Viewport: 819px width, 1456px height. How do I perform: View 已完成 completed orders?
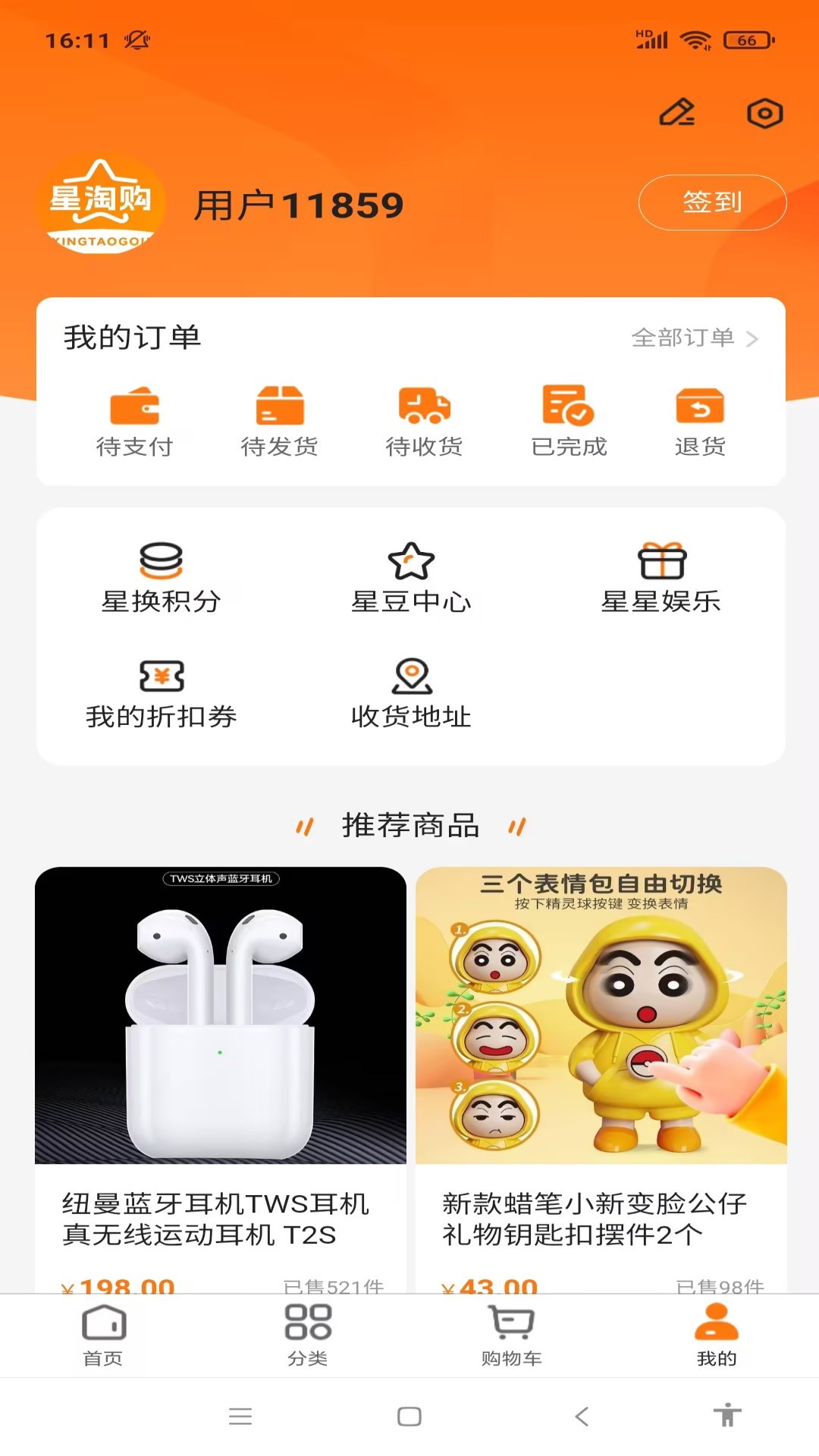coord(567,419)
